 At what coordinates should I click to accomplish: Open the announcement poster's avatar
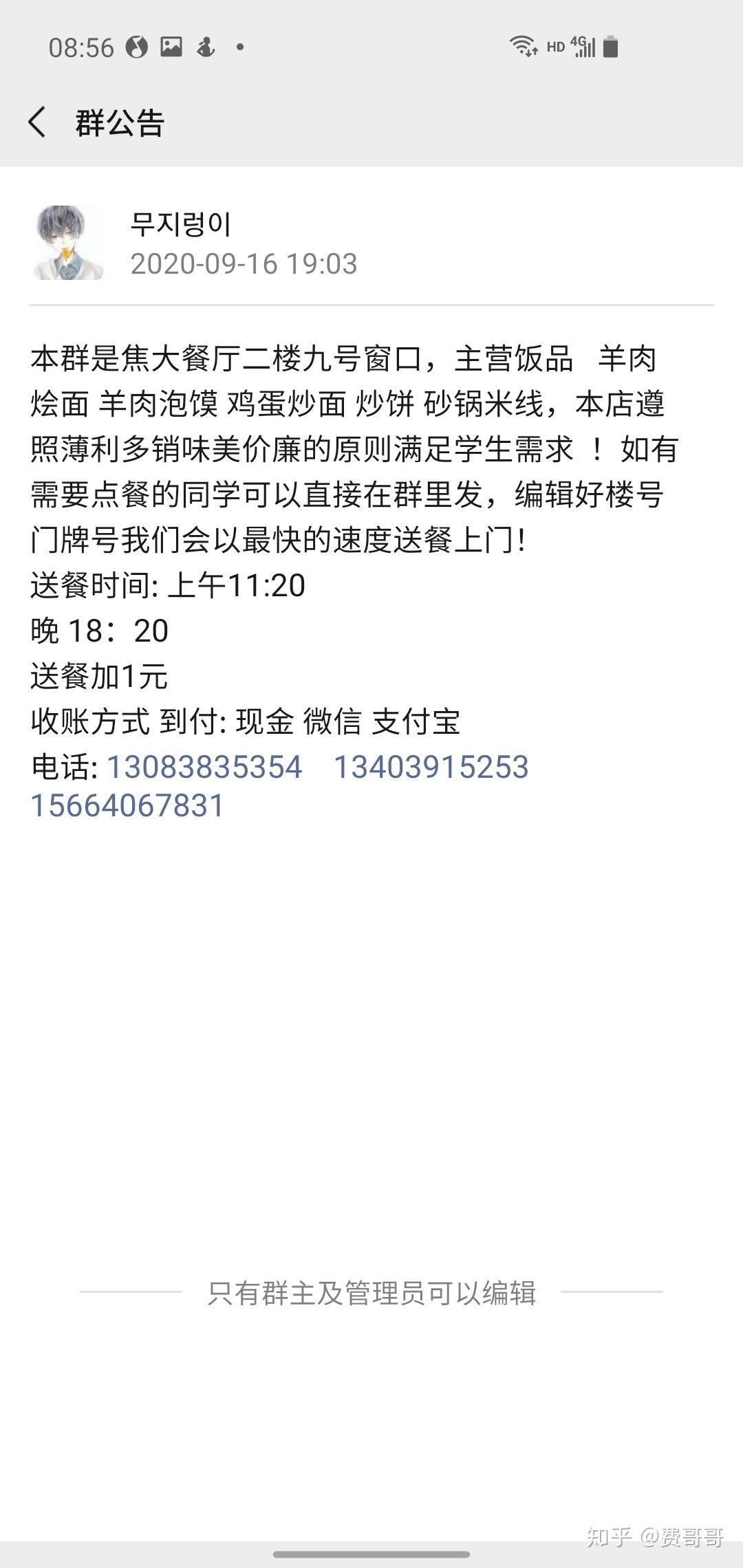(x=68, y=243)
